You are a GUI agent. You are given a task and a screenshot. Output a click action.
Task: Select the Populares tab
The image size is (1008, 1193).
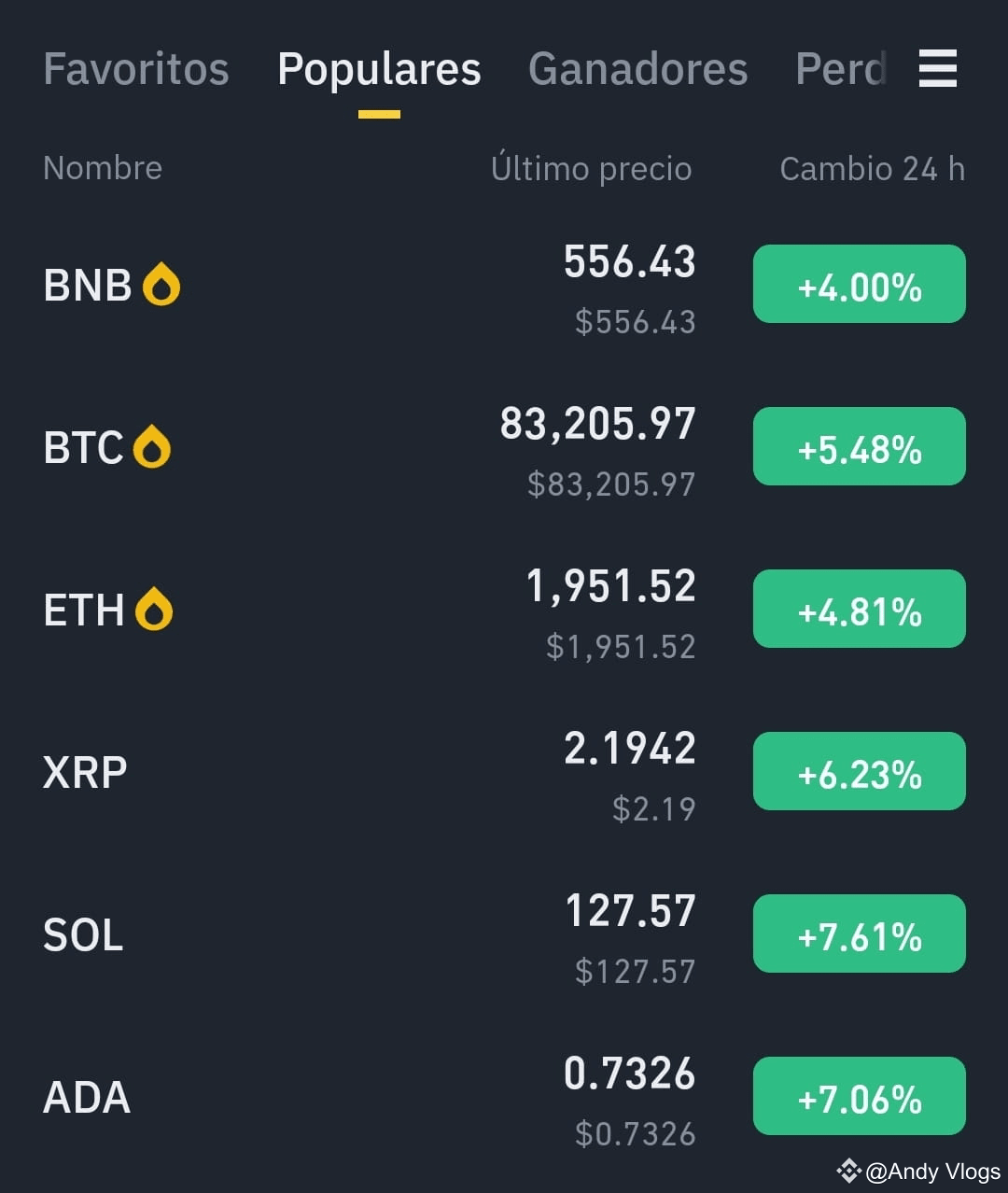[379, 69]
